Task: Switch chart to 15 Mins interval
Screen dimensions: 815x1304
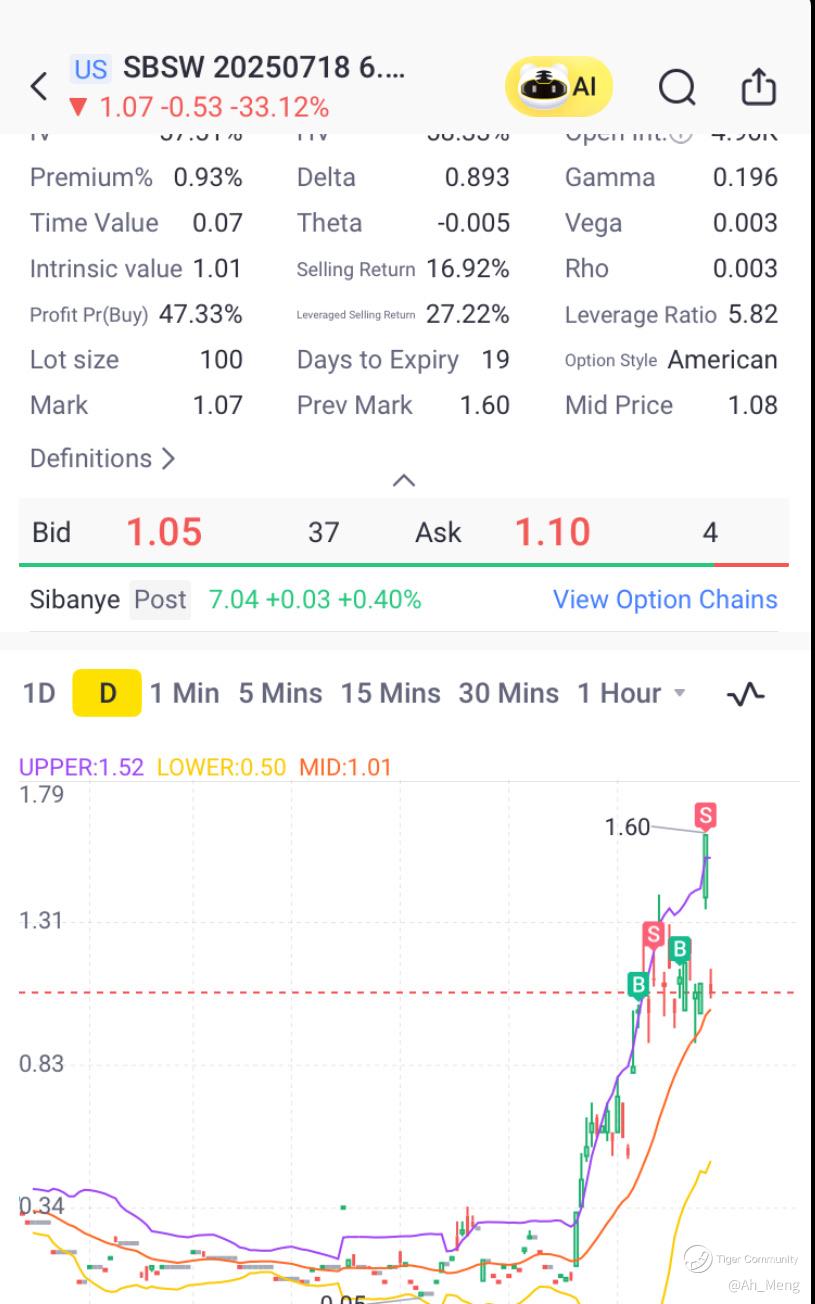Action: click(x=390, y=693)
